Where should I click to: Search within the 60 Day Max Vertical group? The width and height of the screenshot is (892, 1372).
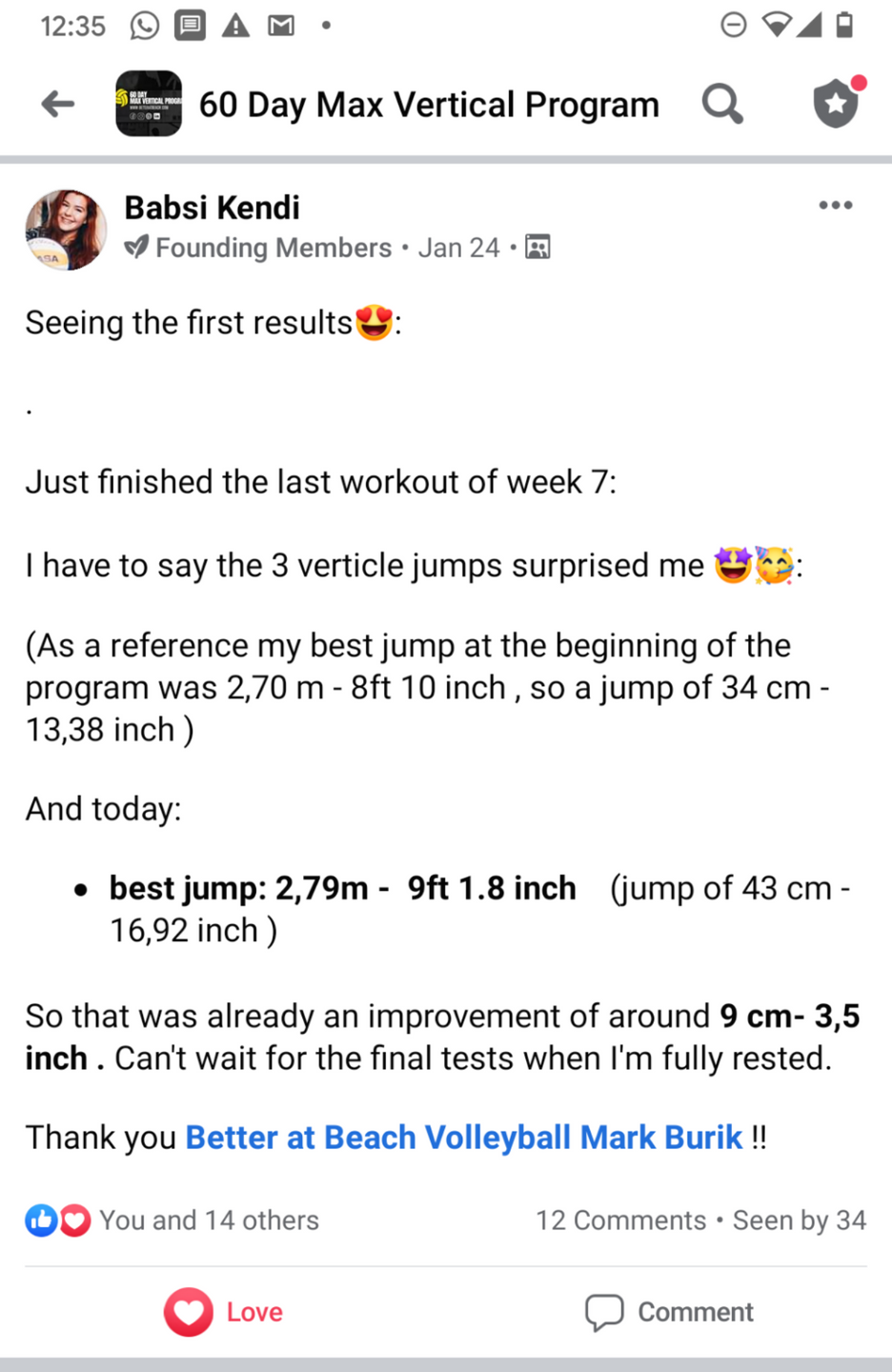[x=722, y=103]
